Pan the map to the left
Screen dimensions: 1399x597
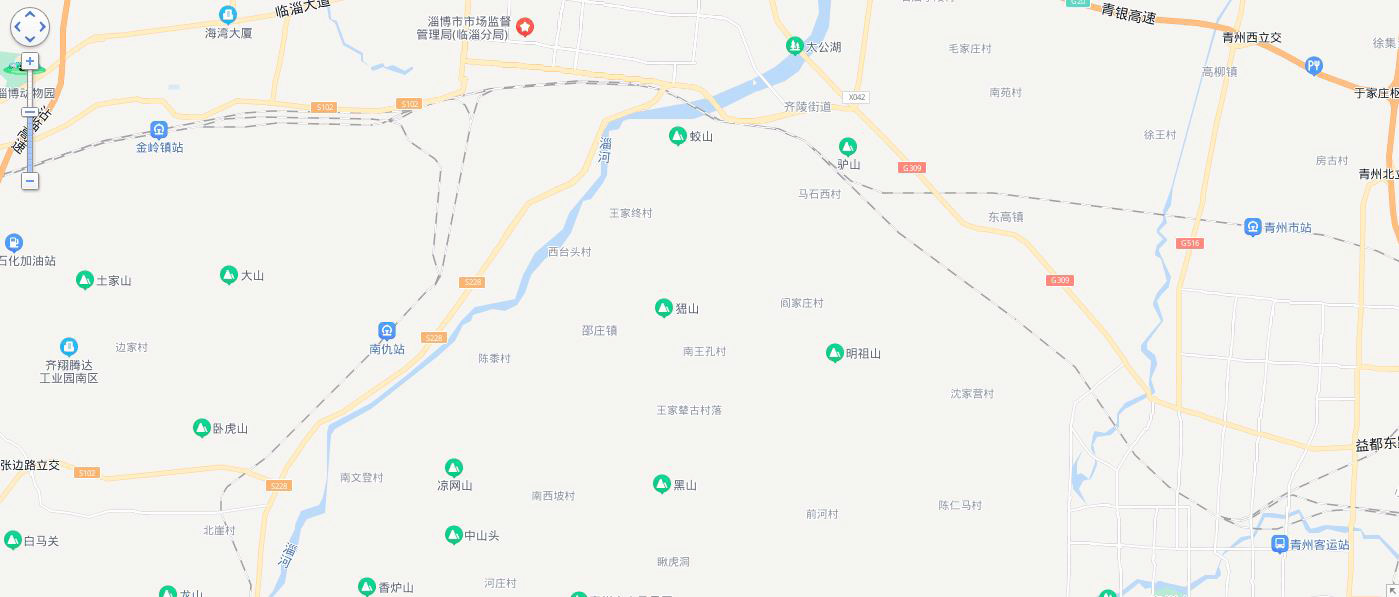click(x=17, y=27)
